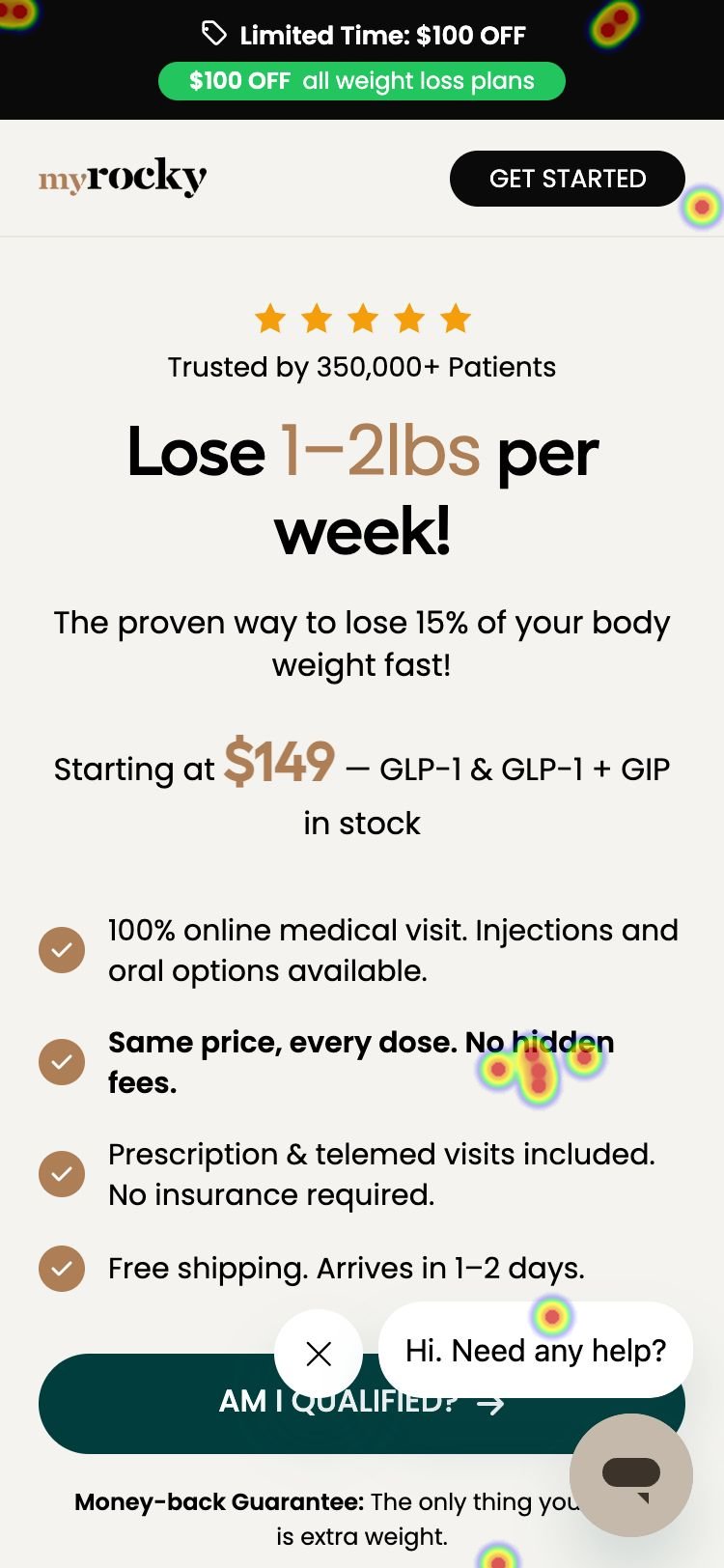Tap the $100 OFF weight loss plans banner

coord(361,81)
